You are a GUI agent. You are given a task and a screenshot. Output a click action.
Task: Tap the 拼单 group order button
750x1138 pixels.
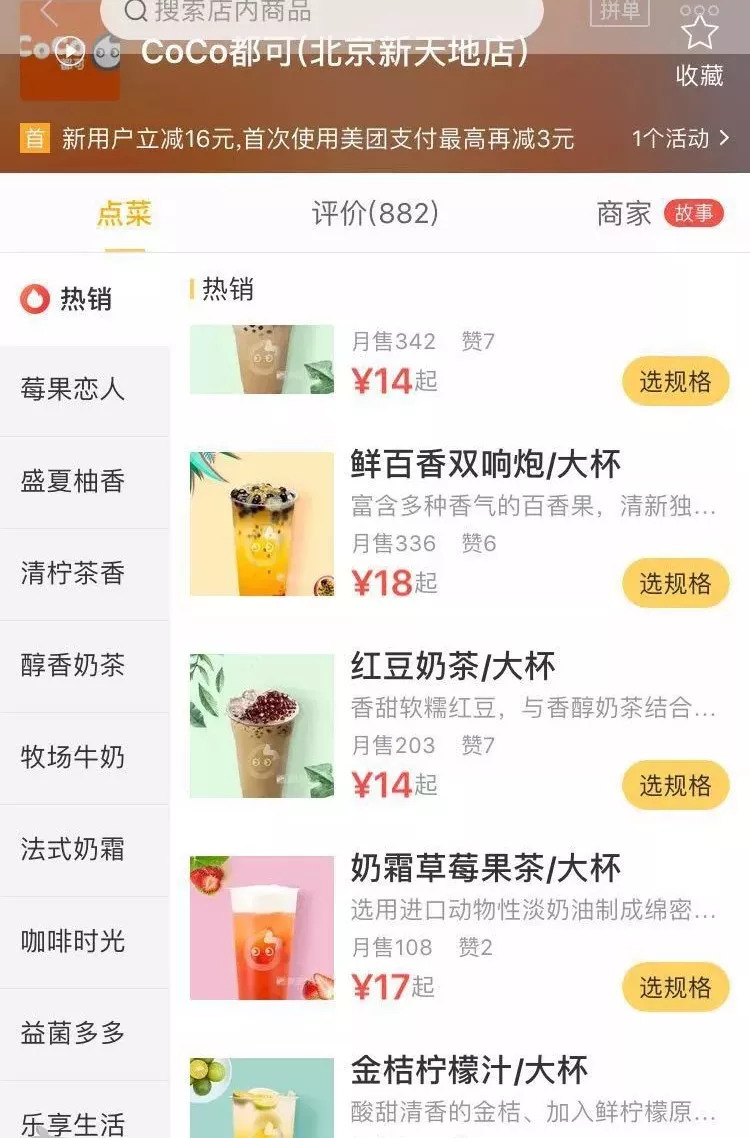pyautogui.click(x=619, y=11)
